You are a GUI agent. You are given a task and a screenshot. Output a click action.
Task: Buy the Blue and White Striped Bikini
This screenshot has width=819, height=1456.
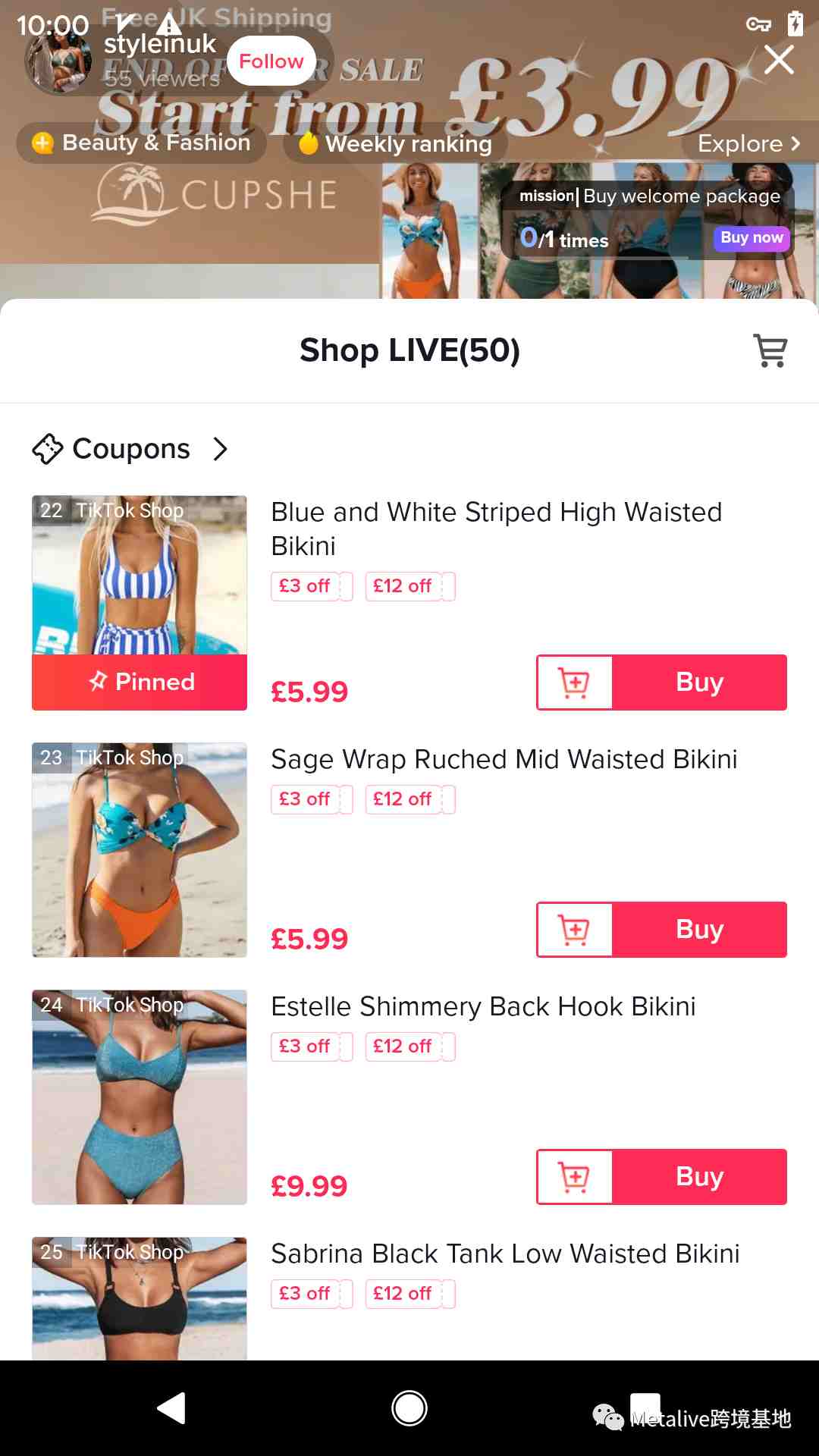pyautogui.click(x=699, y=682)
